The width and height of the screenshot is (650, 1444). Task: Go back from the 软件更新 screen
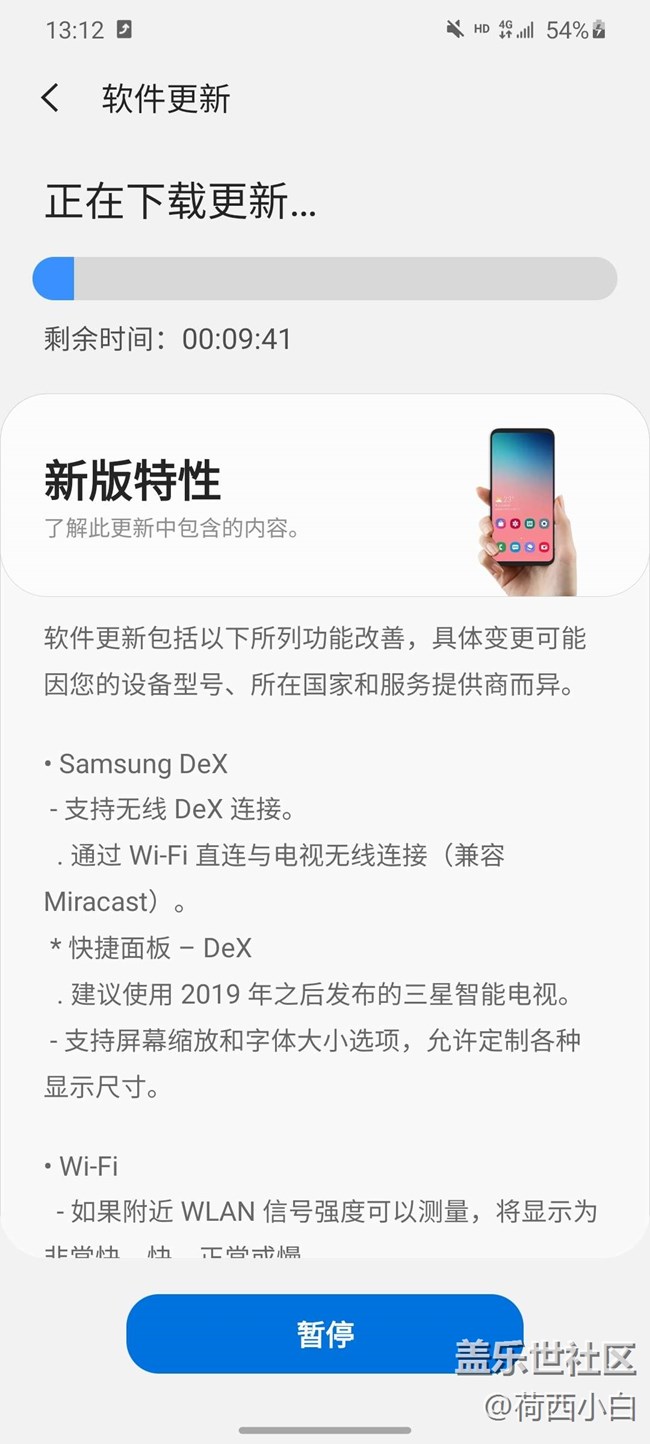click(x=50, y=98)
